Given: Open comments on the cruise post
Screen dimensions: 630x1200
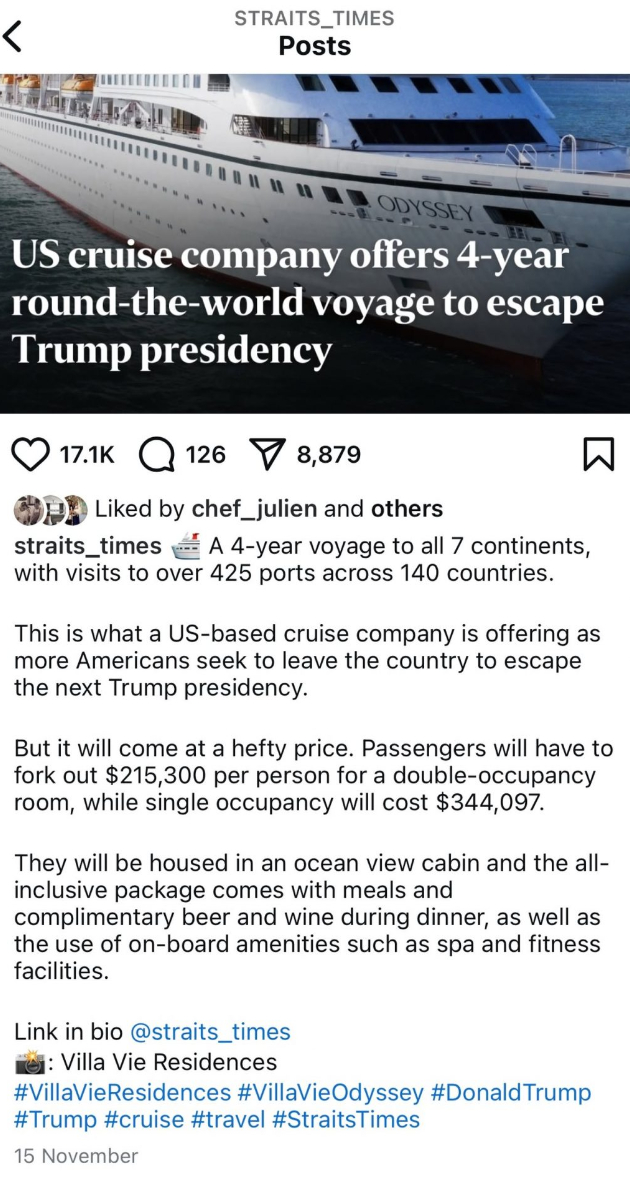Looking at the screenshot, I should point(157,455).
